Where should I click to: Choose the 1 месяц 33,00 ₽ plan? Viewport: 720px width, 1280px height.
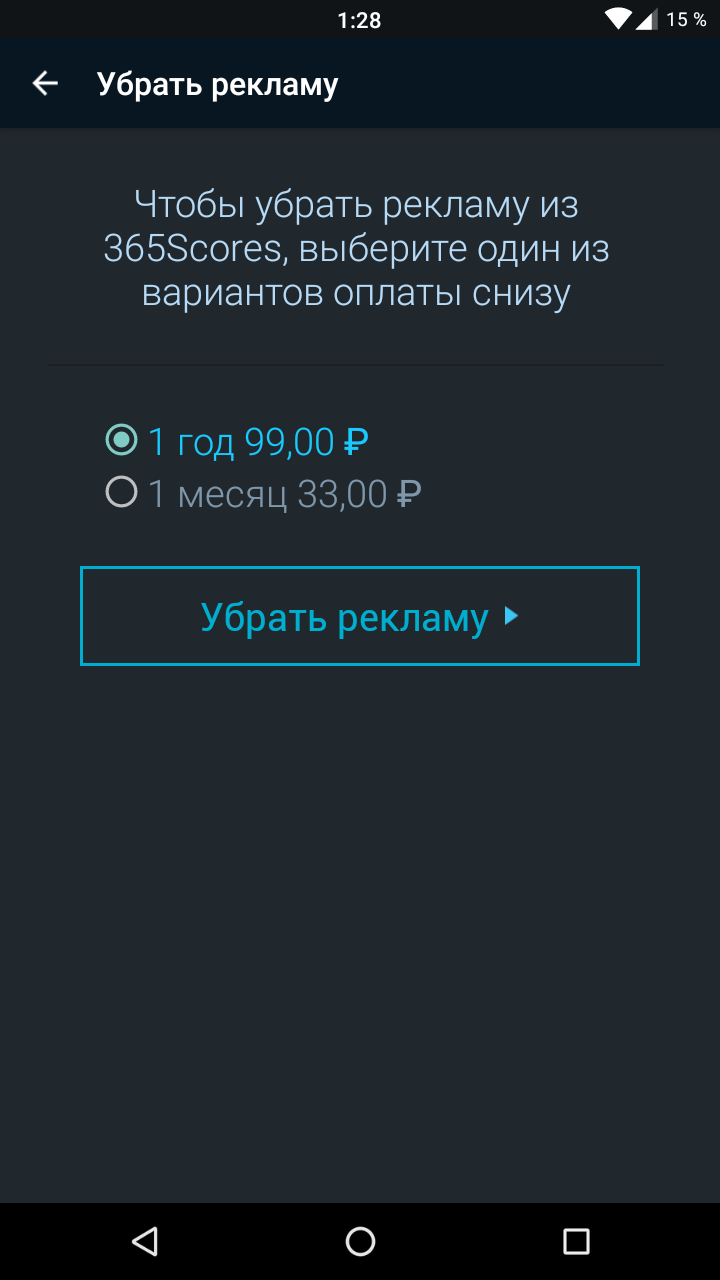(x=263, y=494)
